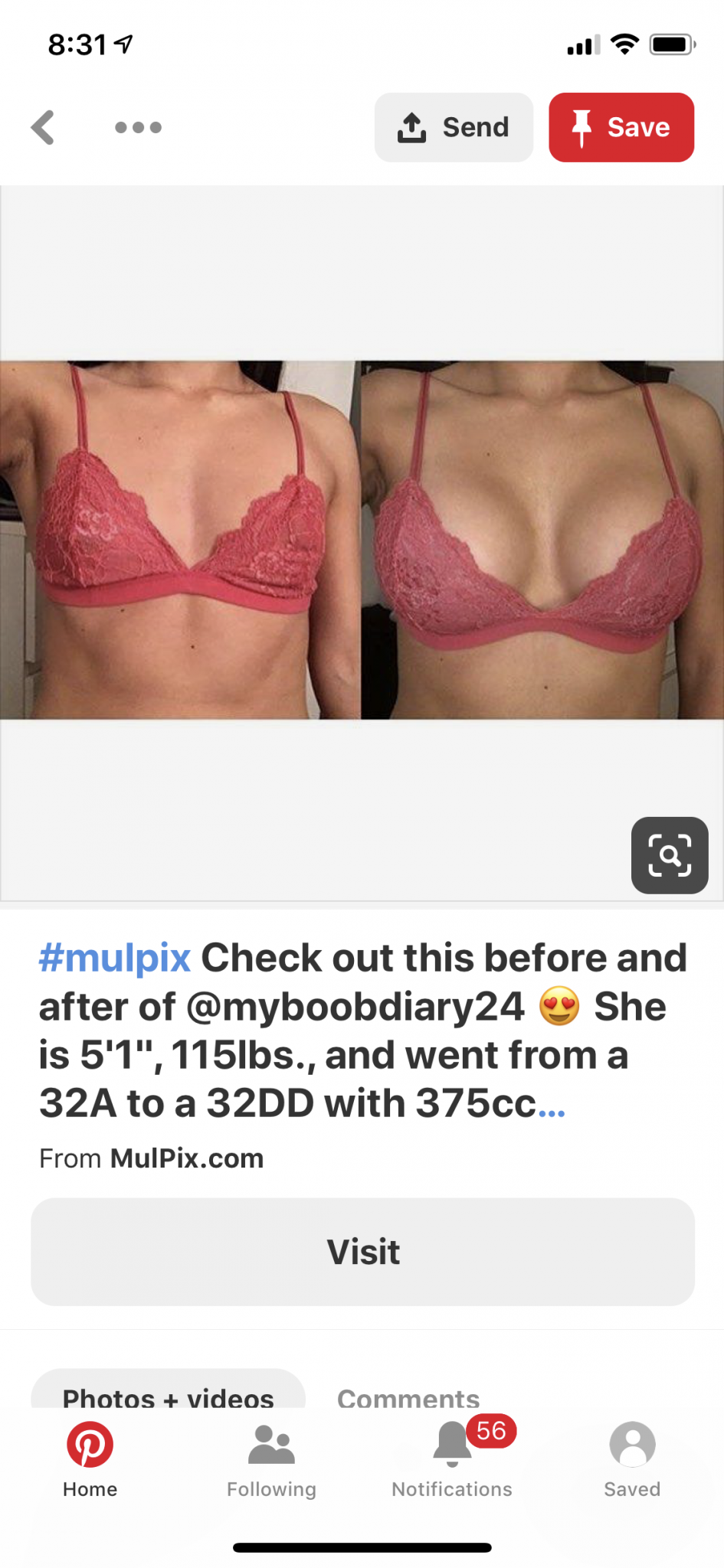724x1568 pixels.
Task: Tap the Visit button
Action: pos(362,1252)
